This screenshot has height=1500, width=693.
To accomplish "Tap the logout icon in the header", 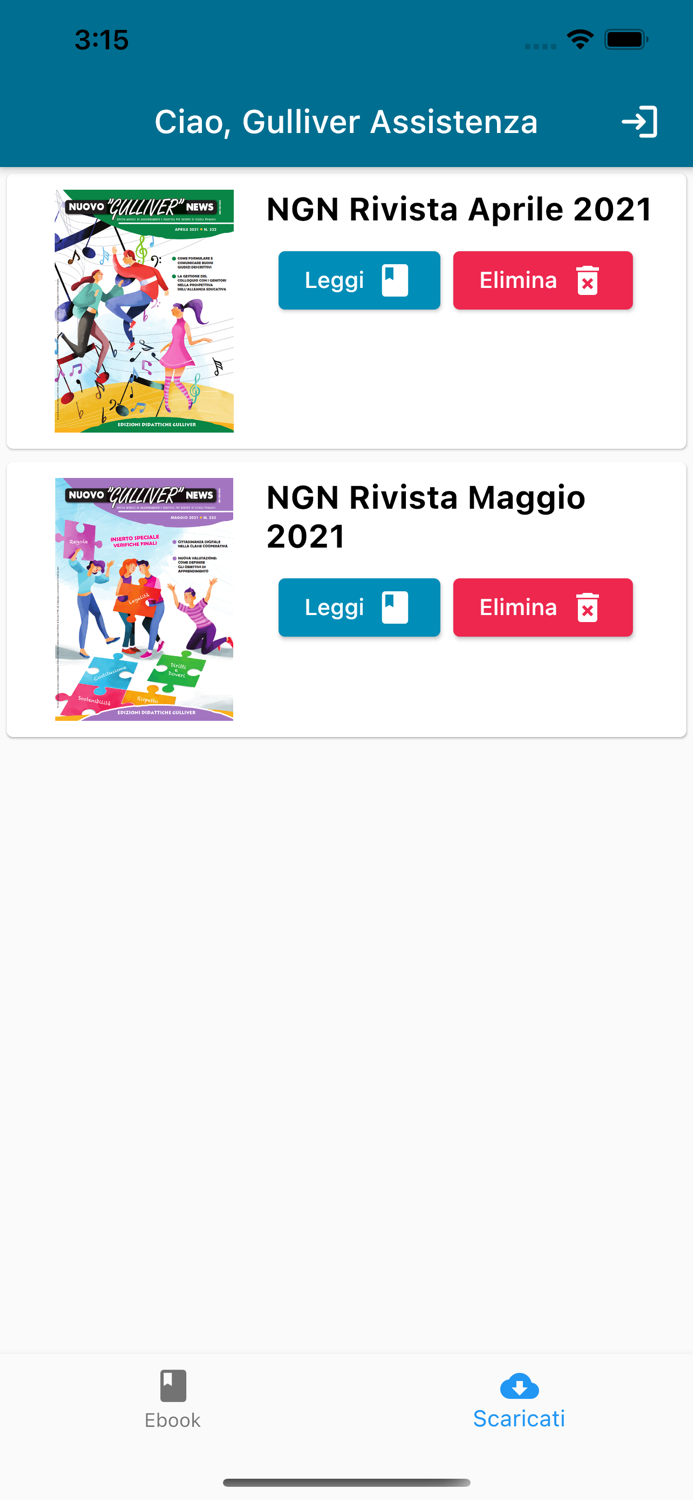I will tap(639, 122).
